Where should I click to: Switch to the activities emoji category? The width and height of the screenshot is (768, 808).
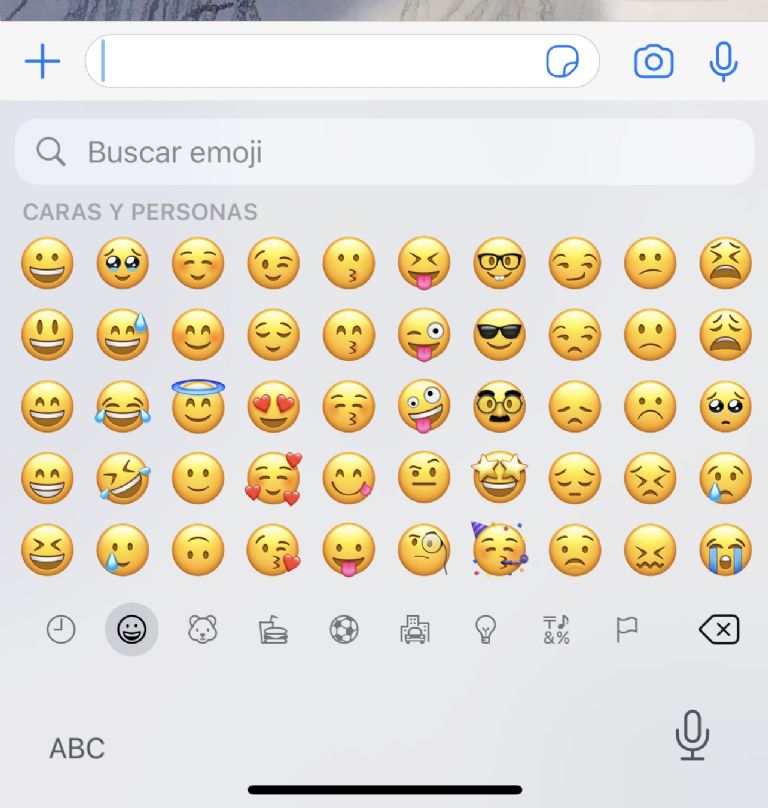(x=344, y=629)
